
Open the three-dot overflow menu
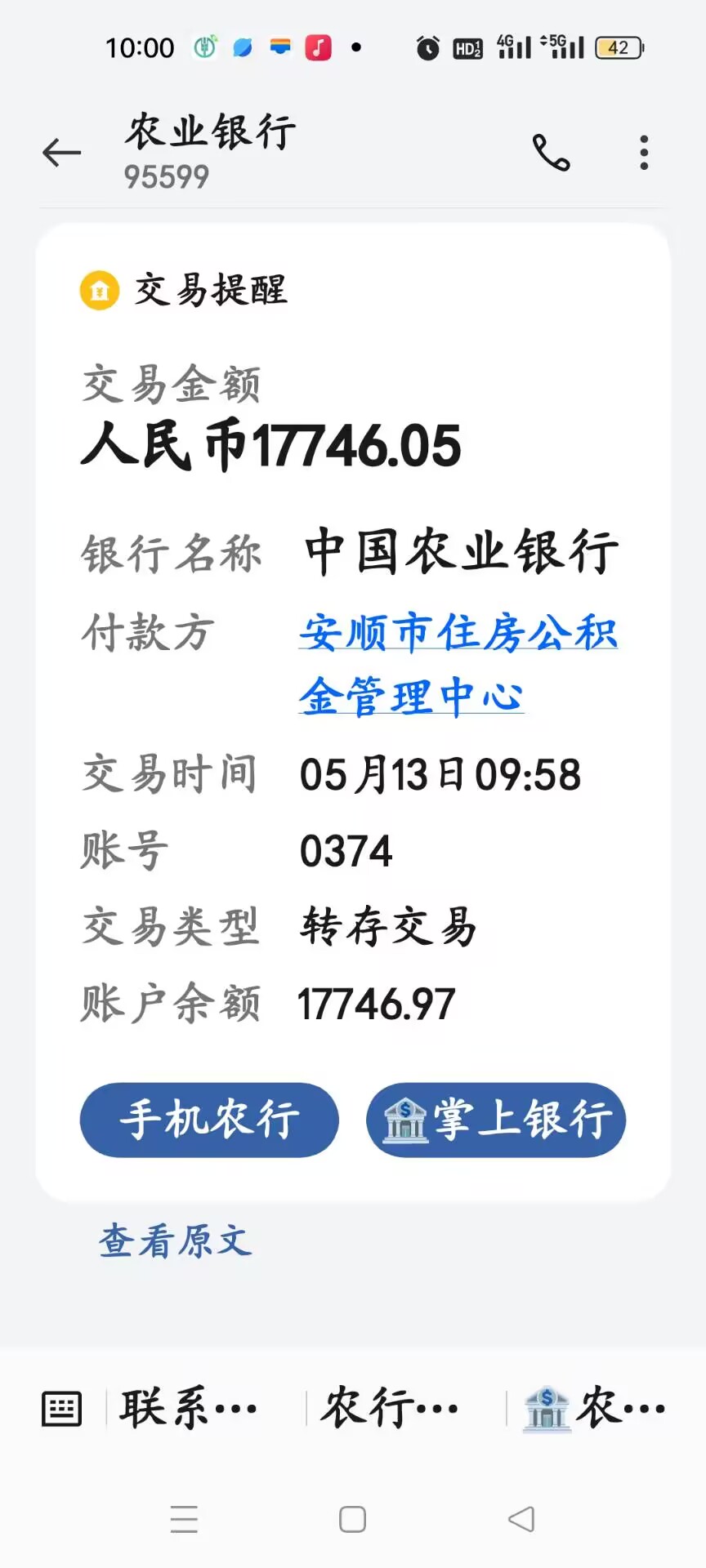[x=643, y=153]
